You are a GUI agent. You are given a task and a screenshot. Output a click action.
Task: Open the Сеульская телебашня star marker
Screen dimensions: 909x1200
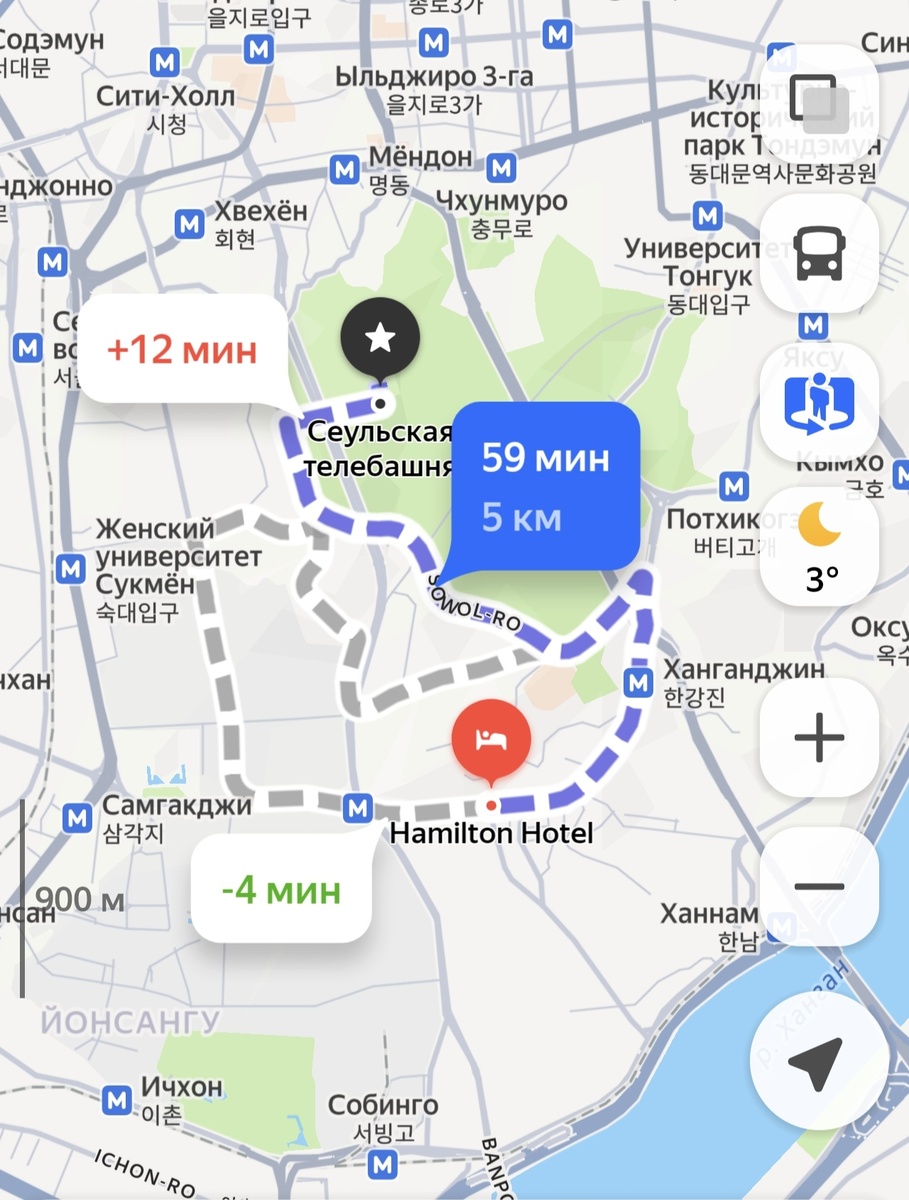(x=380, y=339)
